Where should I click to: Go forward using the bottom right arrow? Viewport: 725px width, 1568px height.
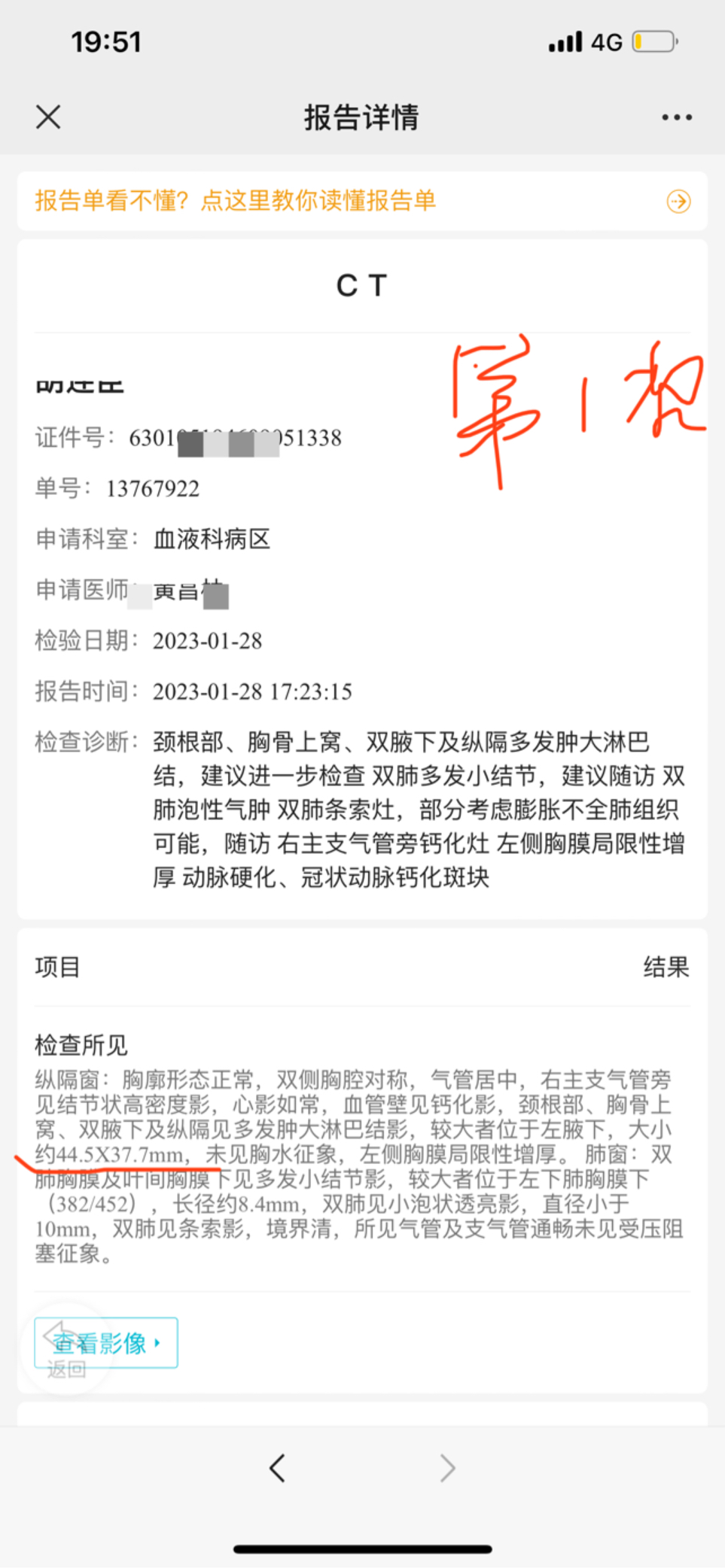tap(447, 1468)
